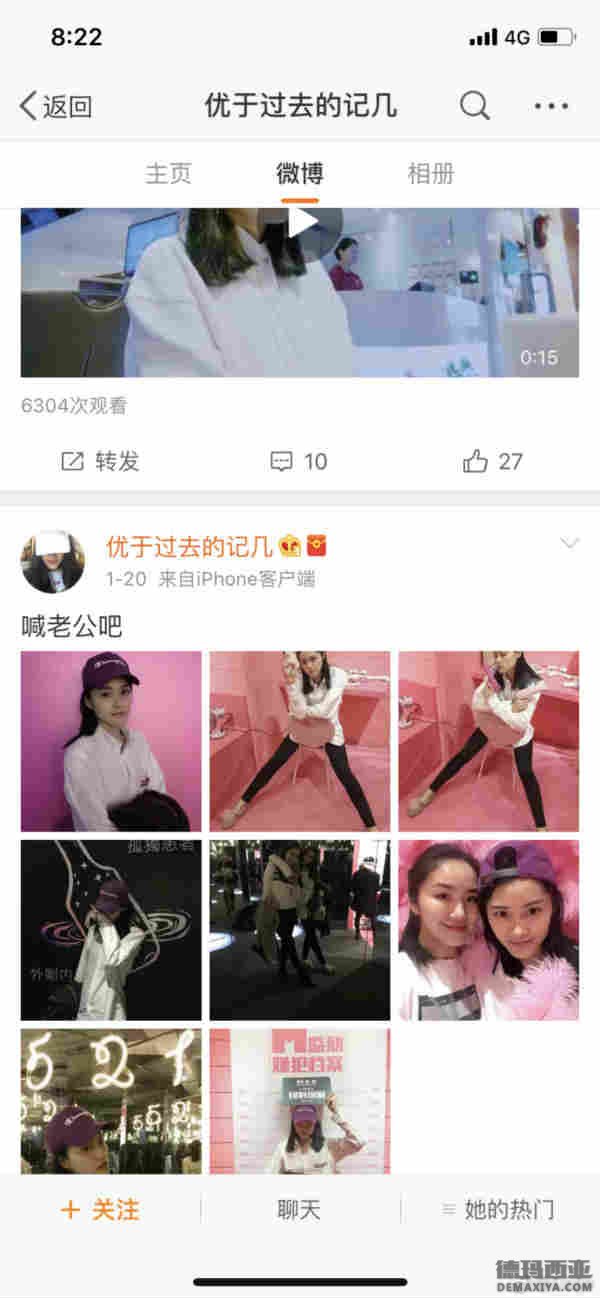Viewport: 600px width, 1299px height.
Task: Start a chat via 聊天
Action: [299, 1209]
